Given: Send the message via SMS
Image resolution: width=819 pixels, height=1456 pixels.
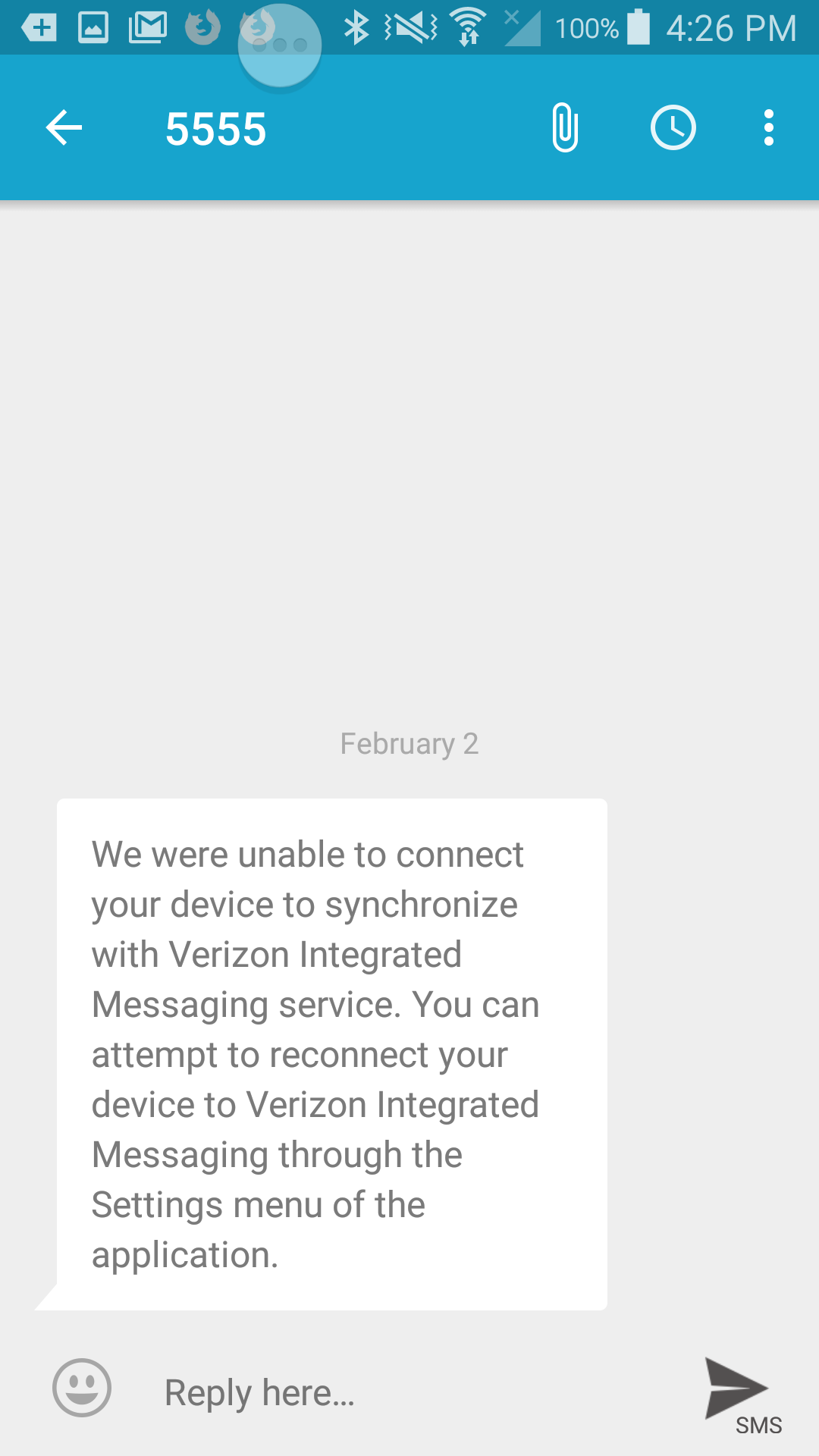Looking at the screenshot, I should pos(739,1394).
